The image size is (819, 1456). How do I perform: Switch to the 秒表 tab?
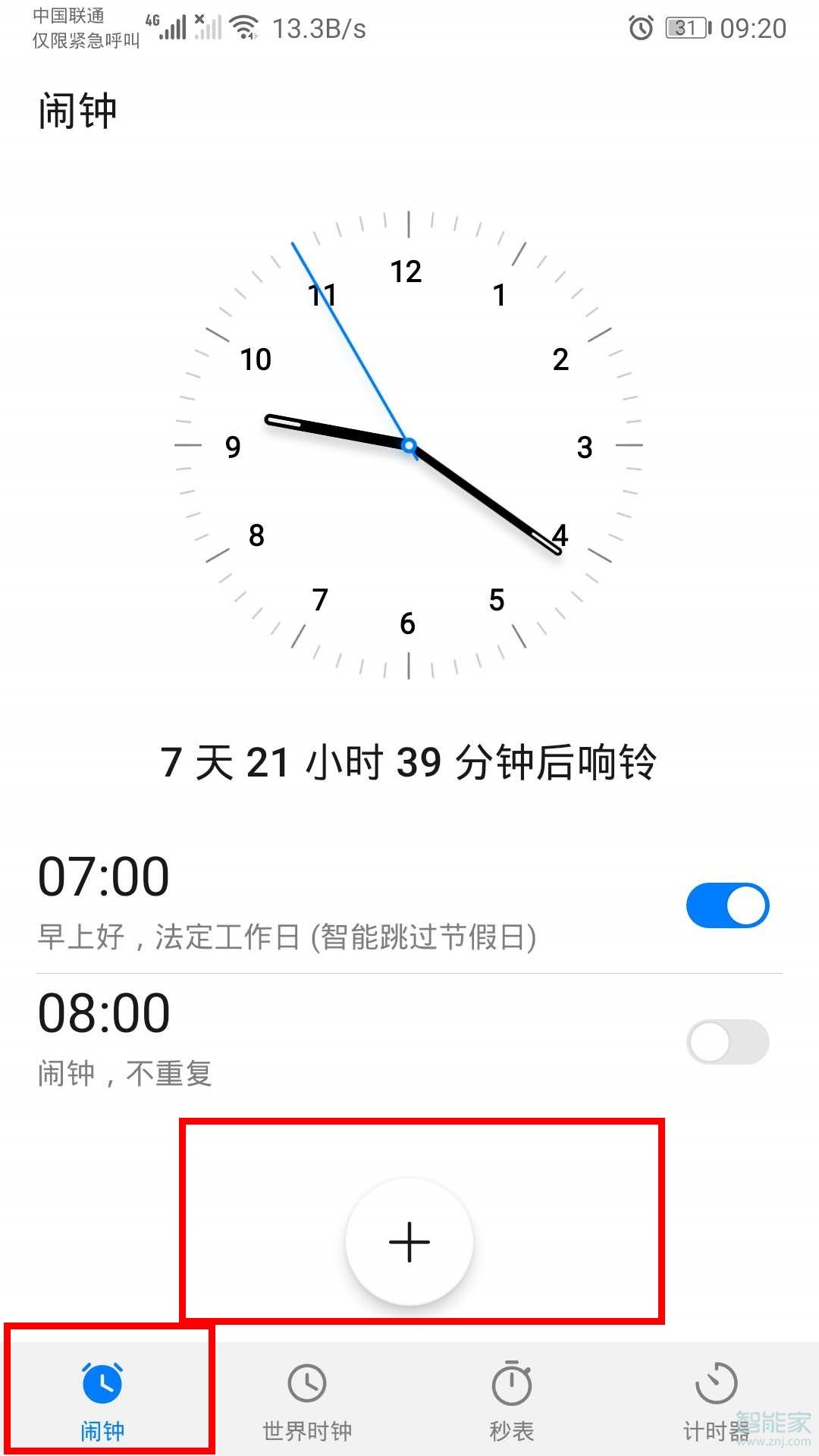click(x=512, y=1399)
